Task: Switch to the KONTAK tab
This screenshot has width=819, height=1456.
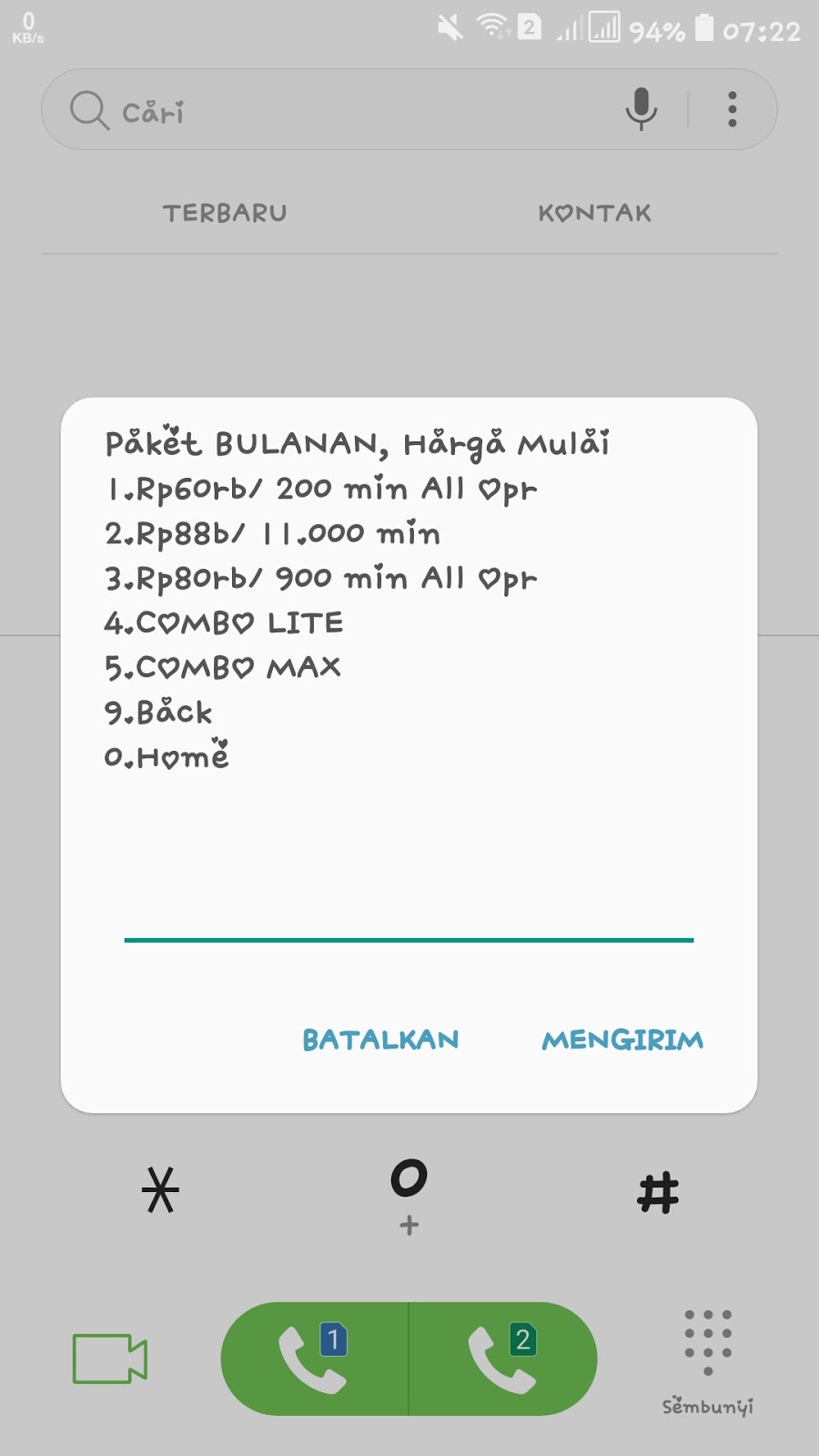Action: (594, 213)
